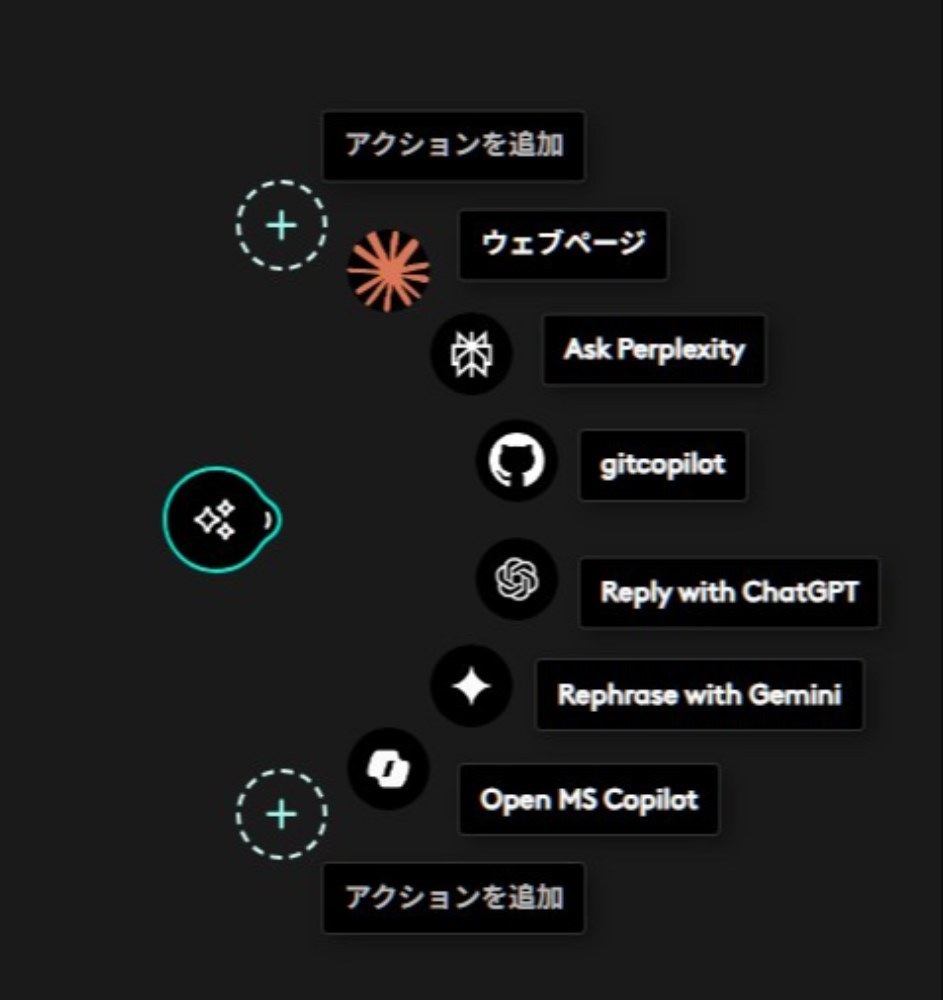Select the Ask Perplexity icon

click(x=471, y=353)
